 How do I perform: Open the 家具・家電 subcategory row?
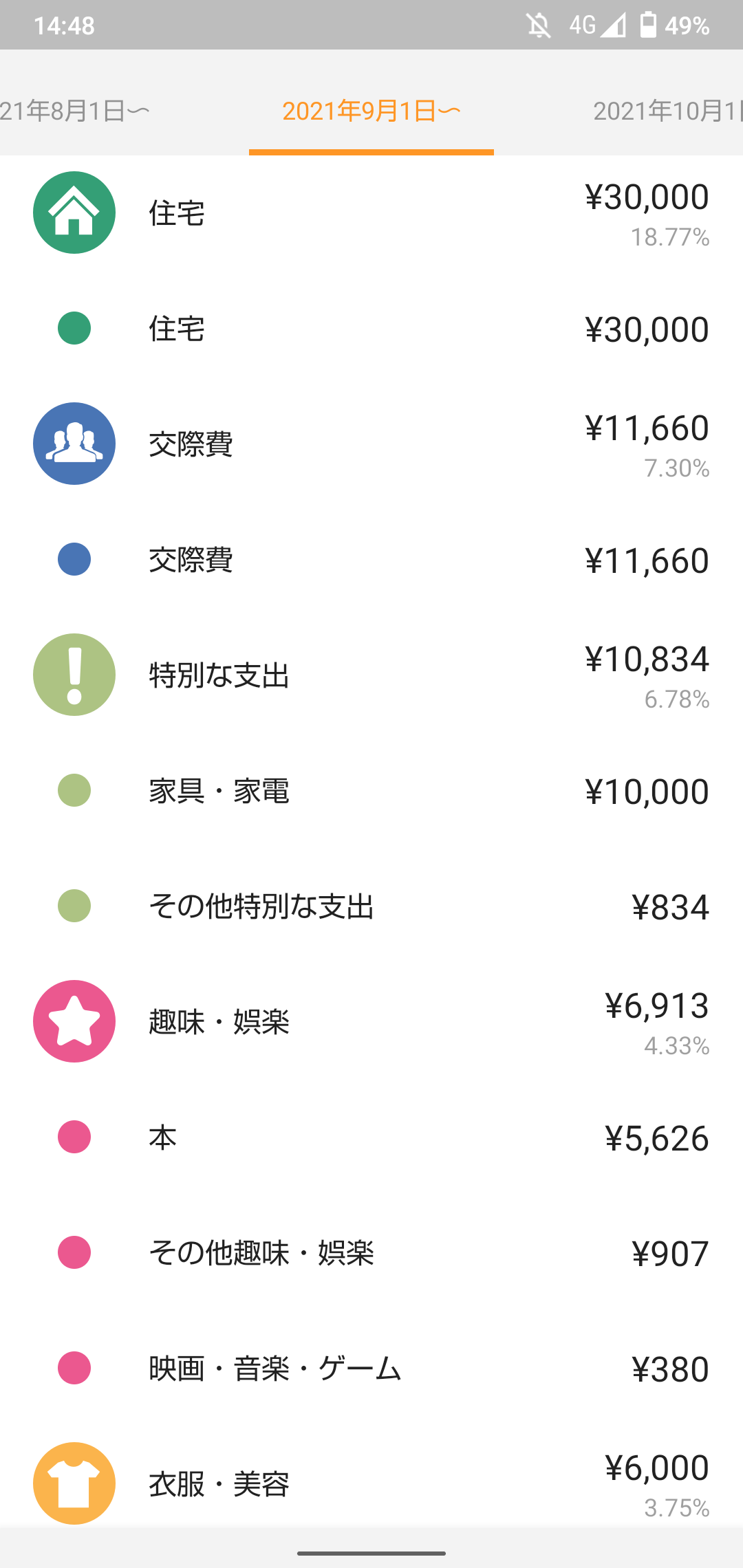point(371,790)
